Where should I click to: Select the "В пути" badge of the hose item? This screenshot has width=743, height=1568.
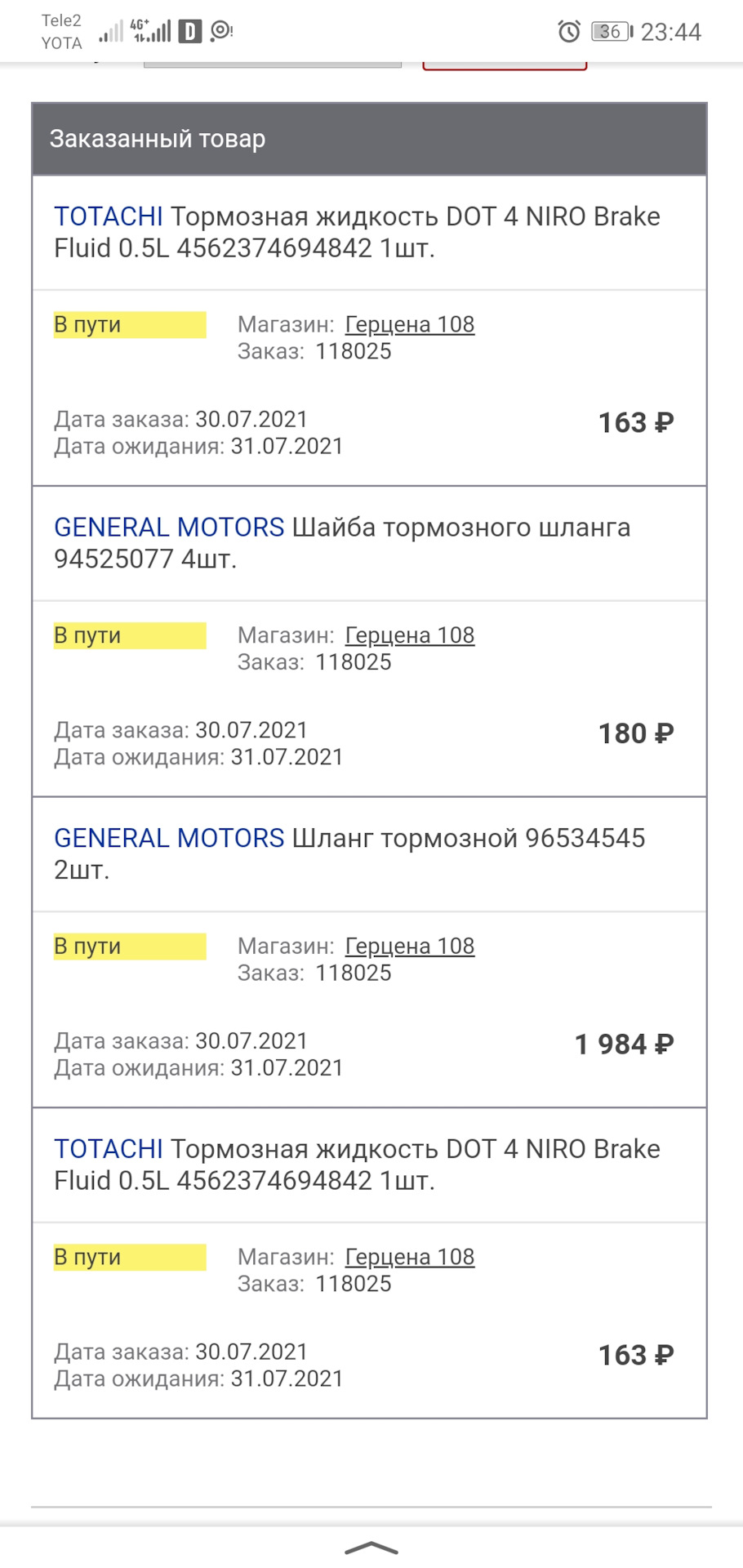click(129, 946)
